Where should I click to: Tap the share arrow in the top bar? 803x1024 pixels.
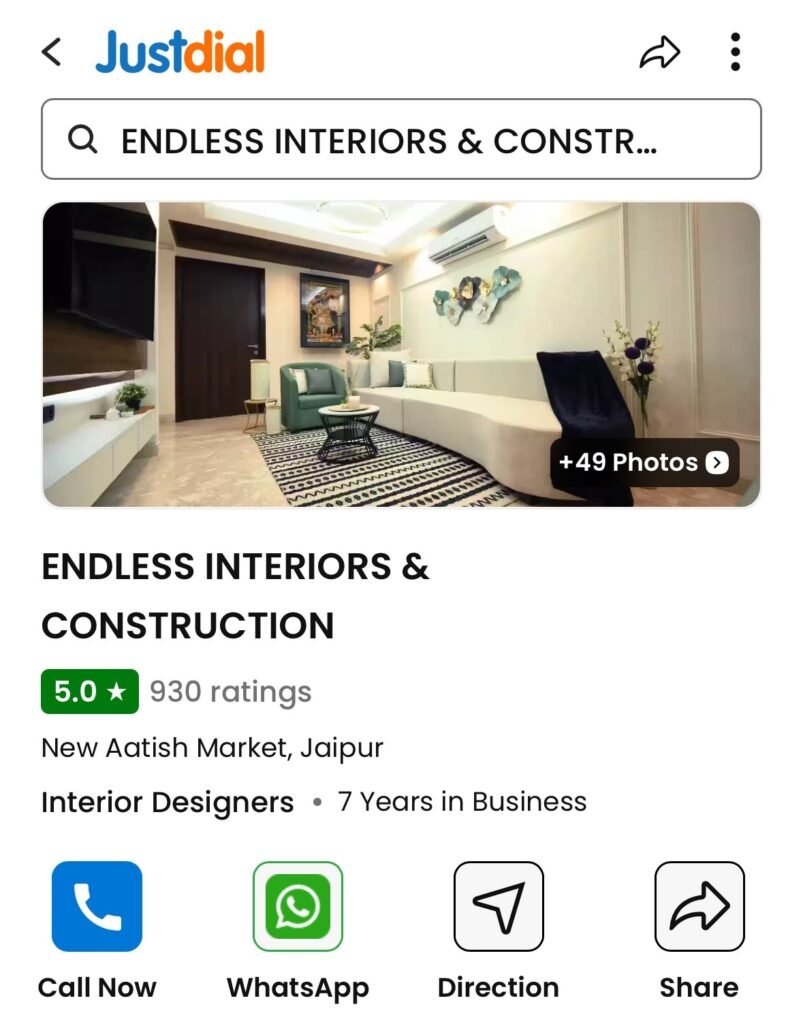659,52
